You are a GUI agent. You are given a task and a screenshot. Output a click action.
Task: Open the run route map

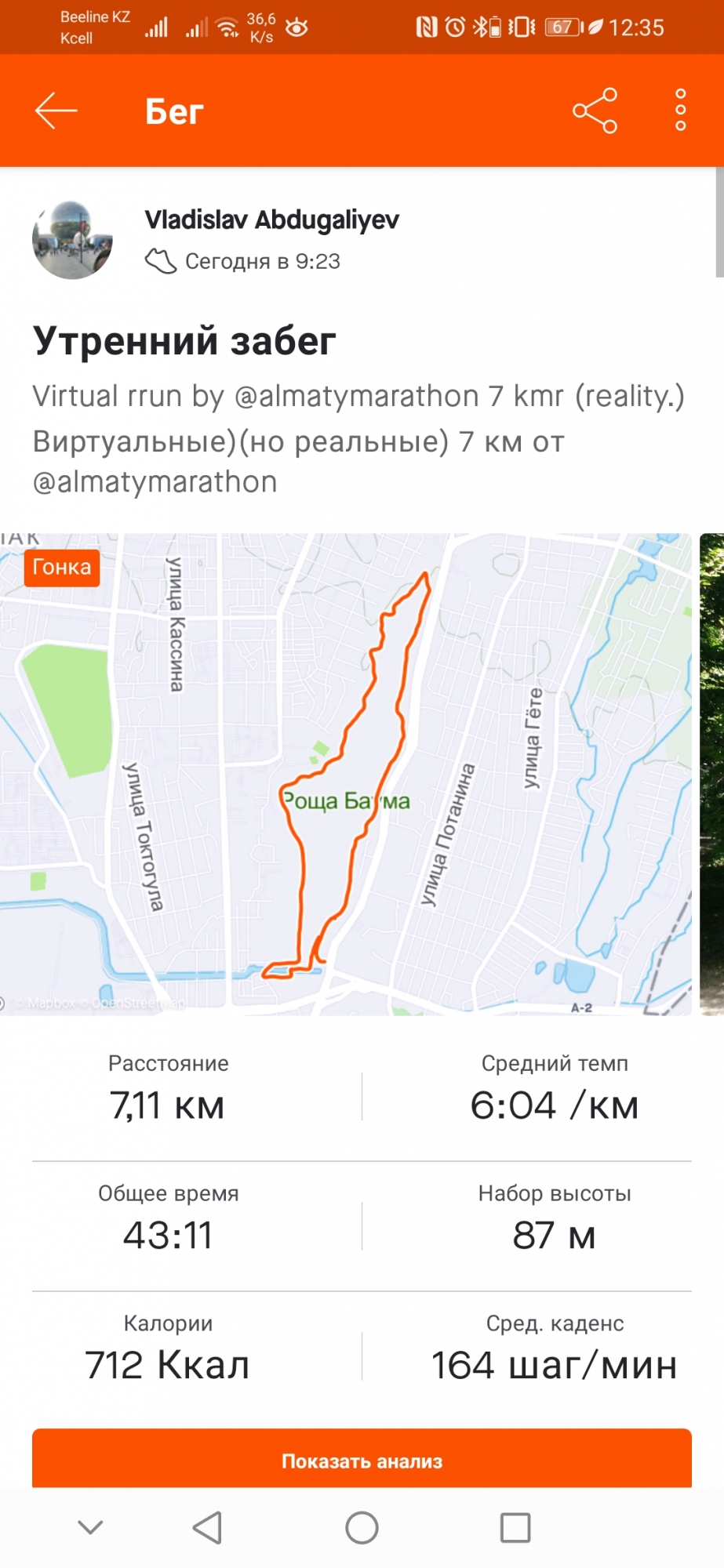point(345,774)
